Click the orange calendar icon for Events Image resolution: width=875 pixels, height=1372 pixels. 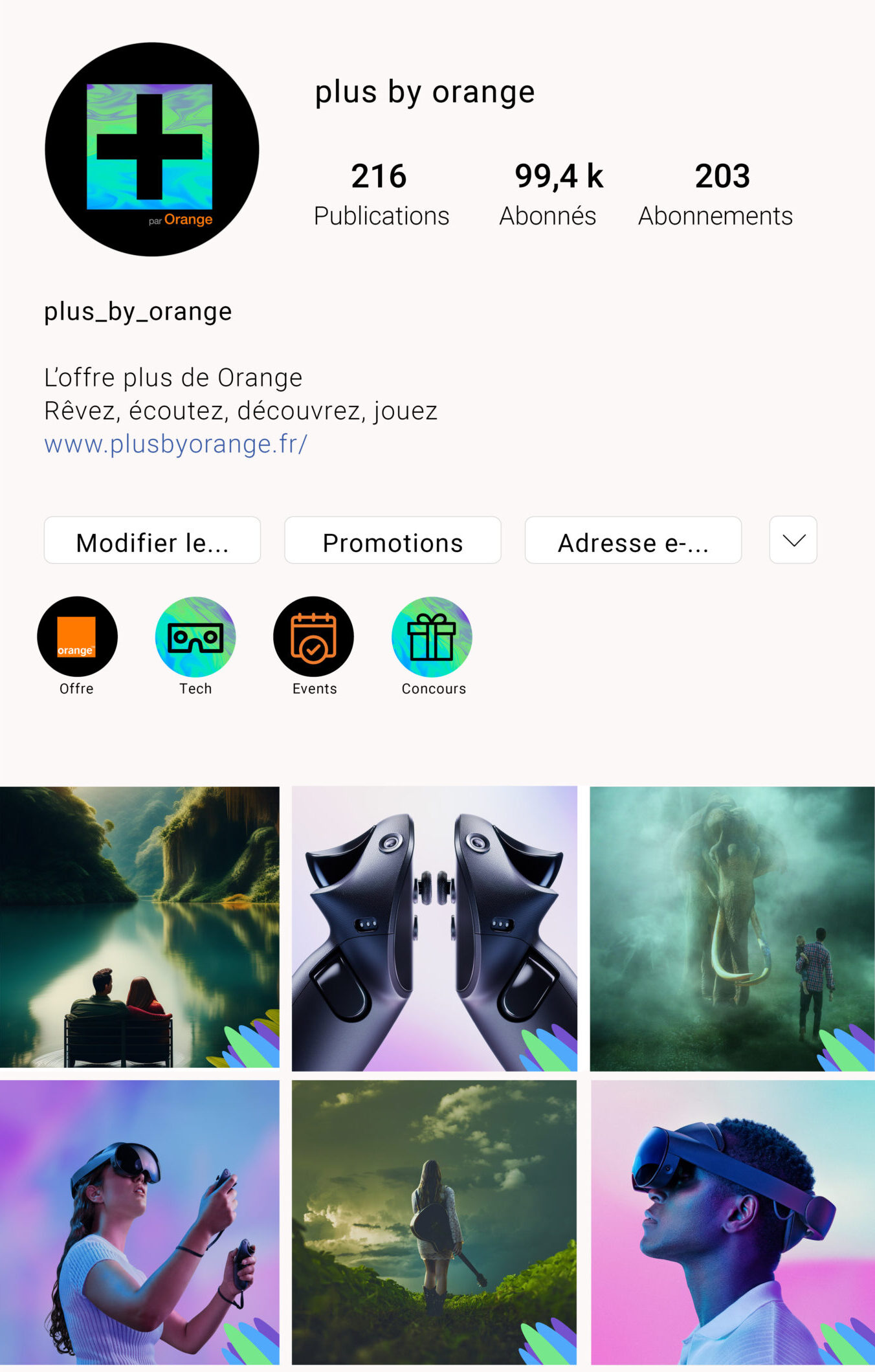[x=314, y=637]
